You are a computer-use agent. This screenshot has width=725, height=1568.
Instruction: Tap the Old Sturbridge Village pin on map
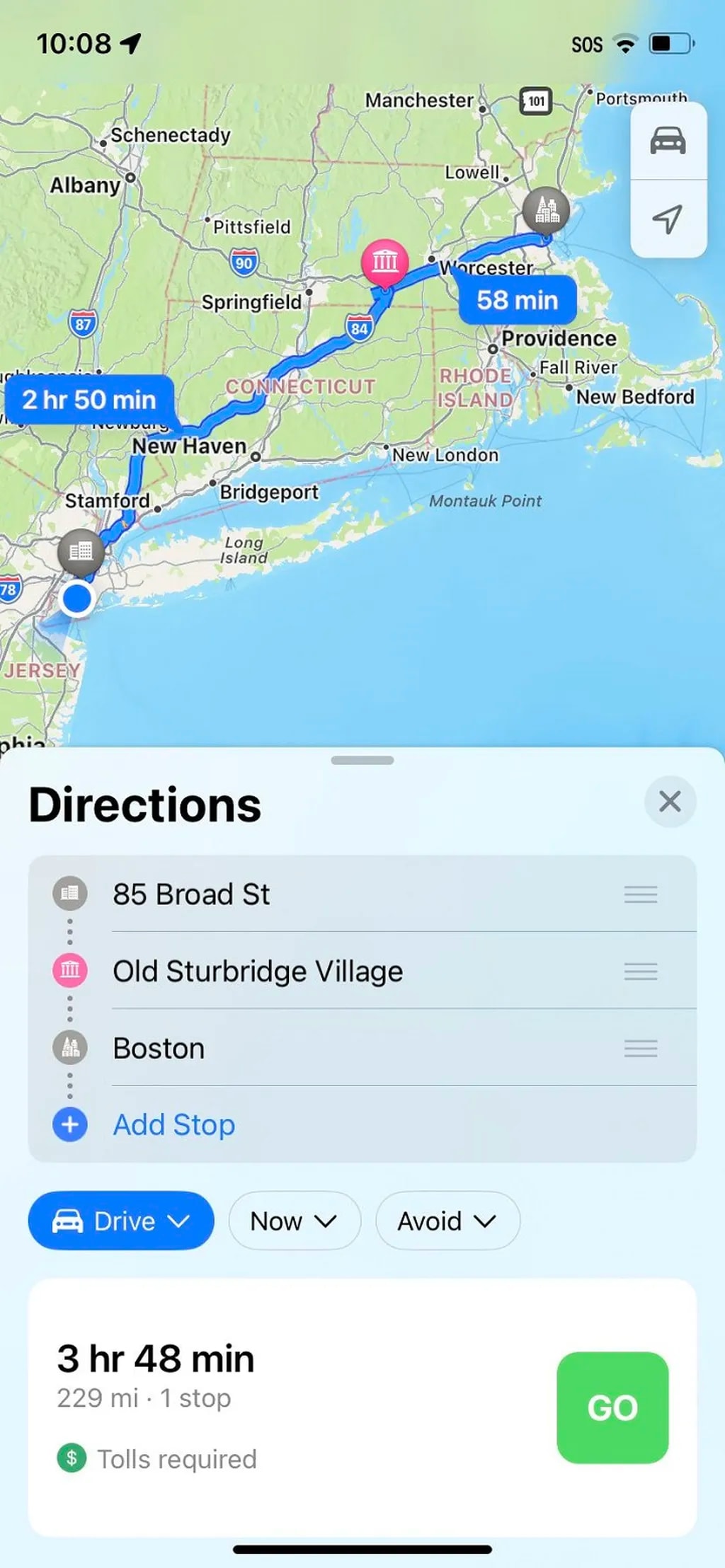385,263
